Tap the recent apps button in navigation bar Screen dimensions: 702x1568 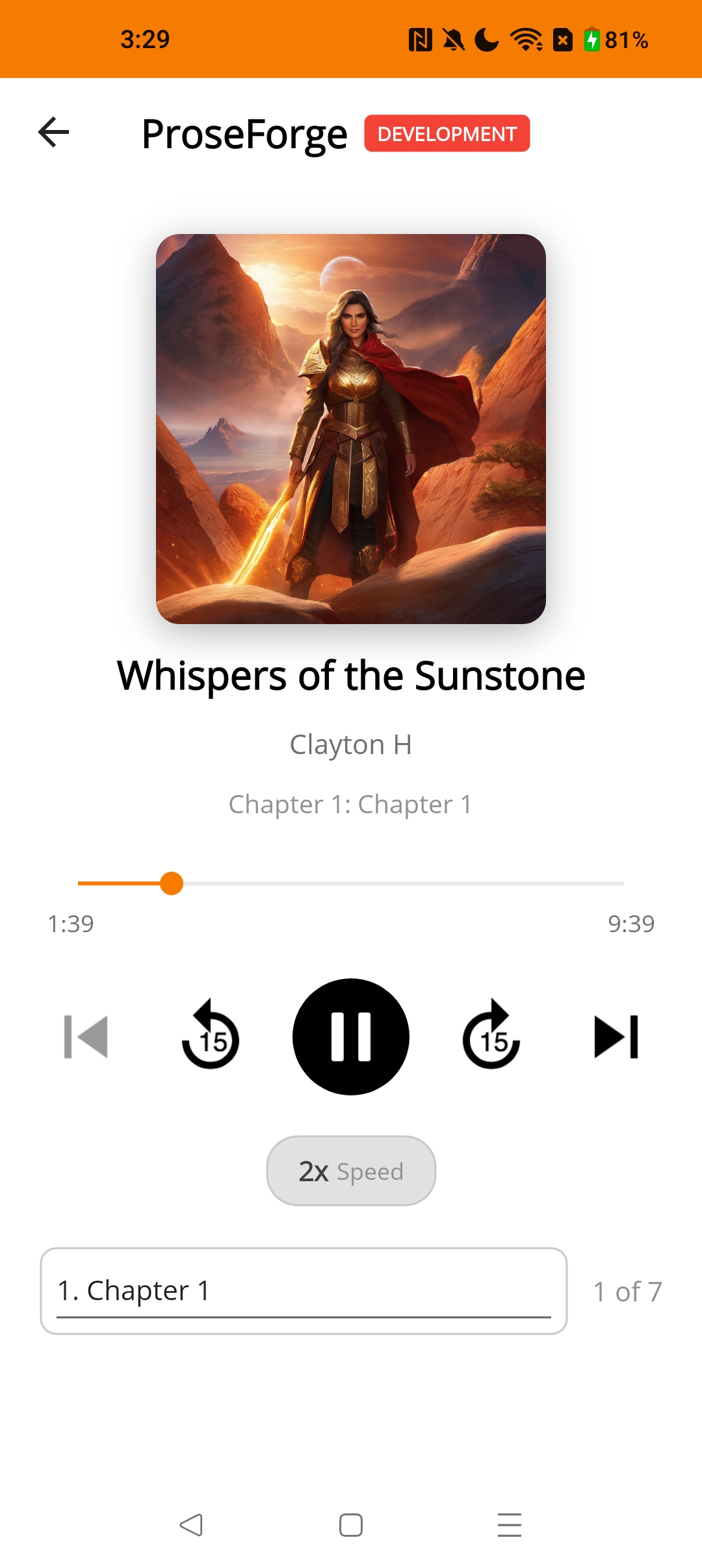click(510, 1526)
